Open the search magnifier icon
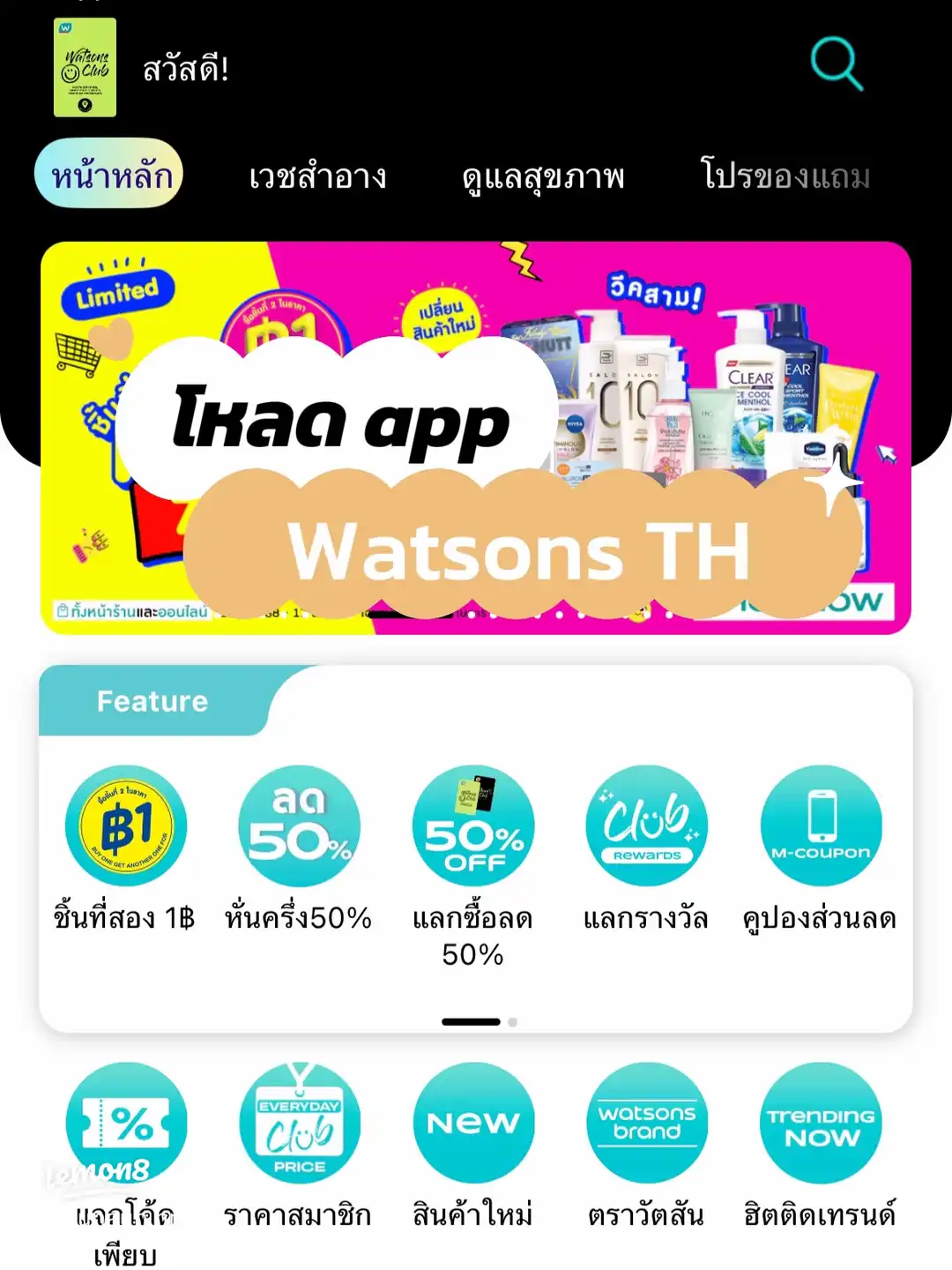The height and width of the screenshot is (1270, 952). click(835, 63)
